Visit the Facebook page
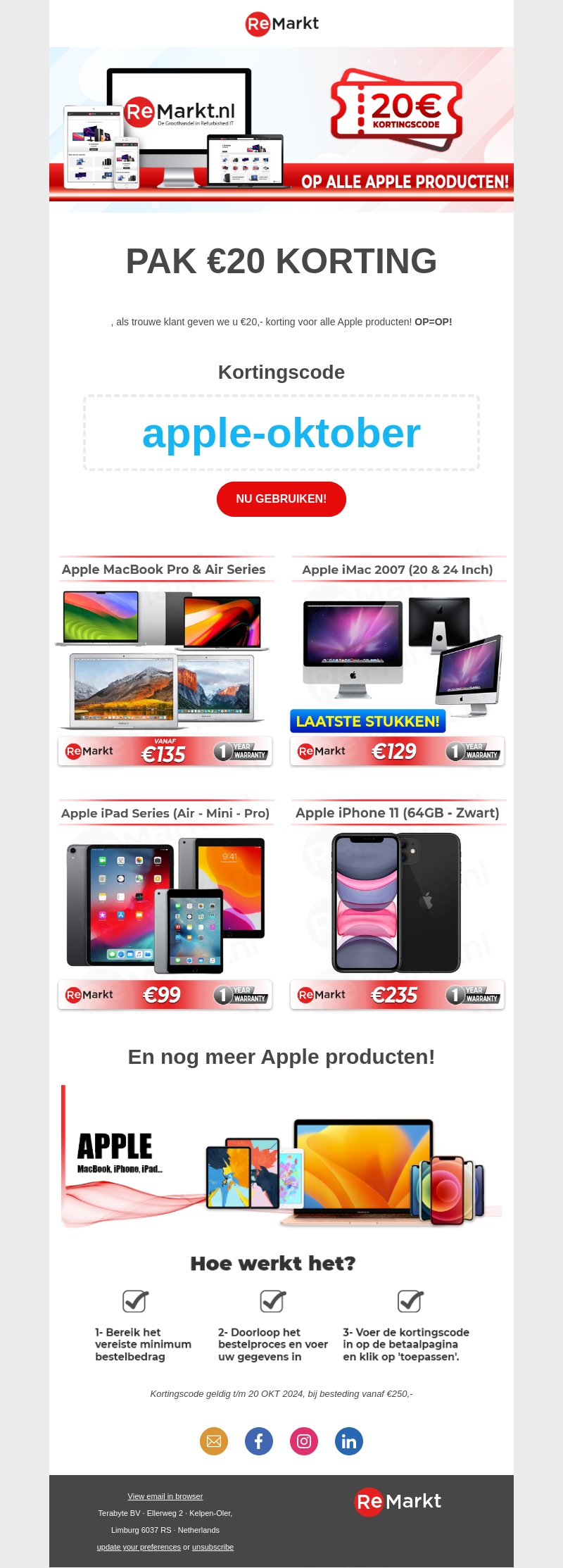This screenshot has height=1568, width=563. click(x=259, y=1441)
